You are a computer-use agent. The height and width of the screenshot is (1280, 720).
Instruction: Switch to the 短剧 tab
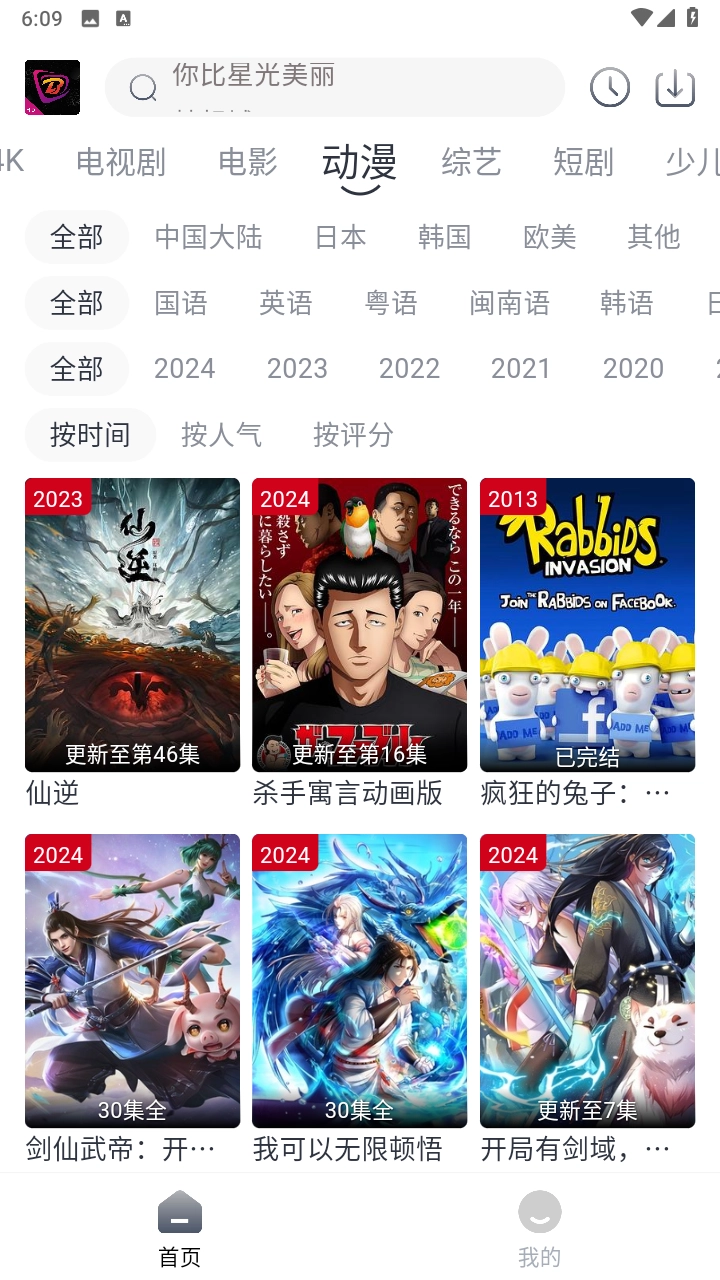coord(583,162)
